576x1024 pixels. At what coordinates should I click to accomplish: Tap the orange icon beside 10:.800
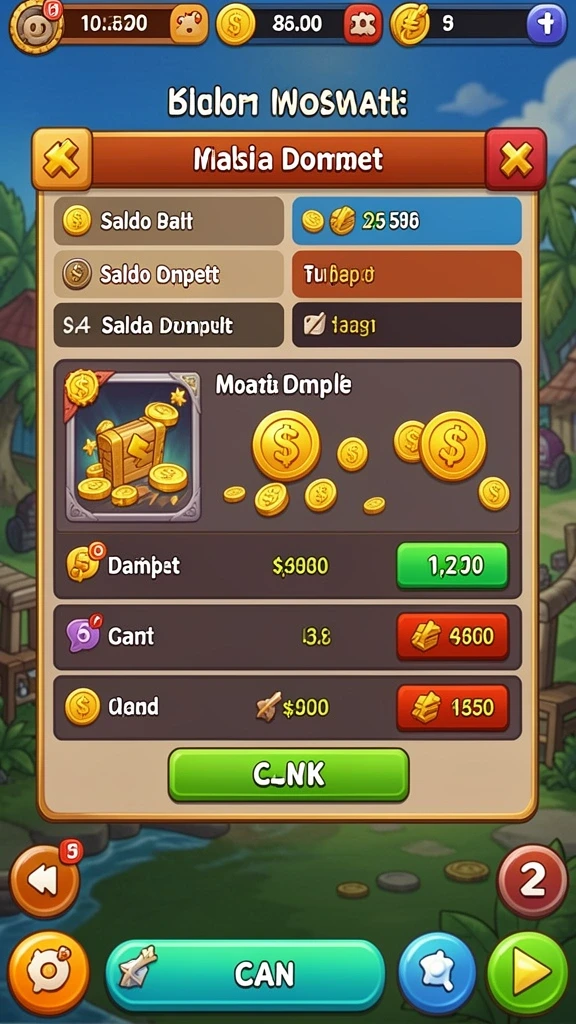[189, 24]
